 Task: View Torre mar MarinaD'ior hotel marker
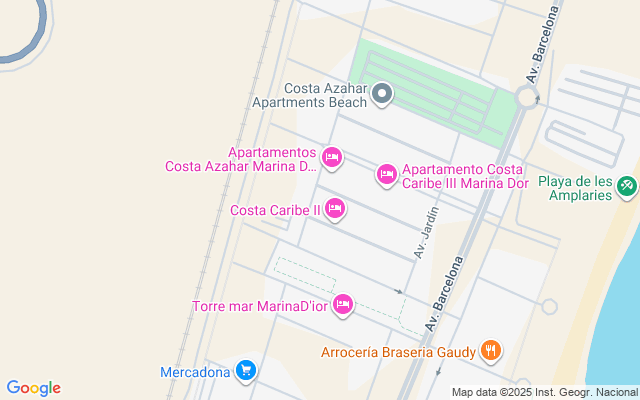(343, 303)
